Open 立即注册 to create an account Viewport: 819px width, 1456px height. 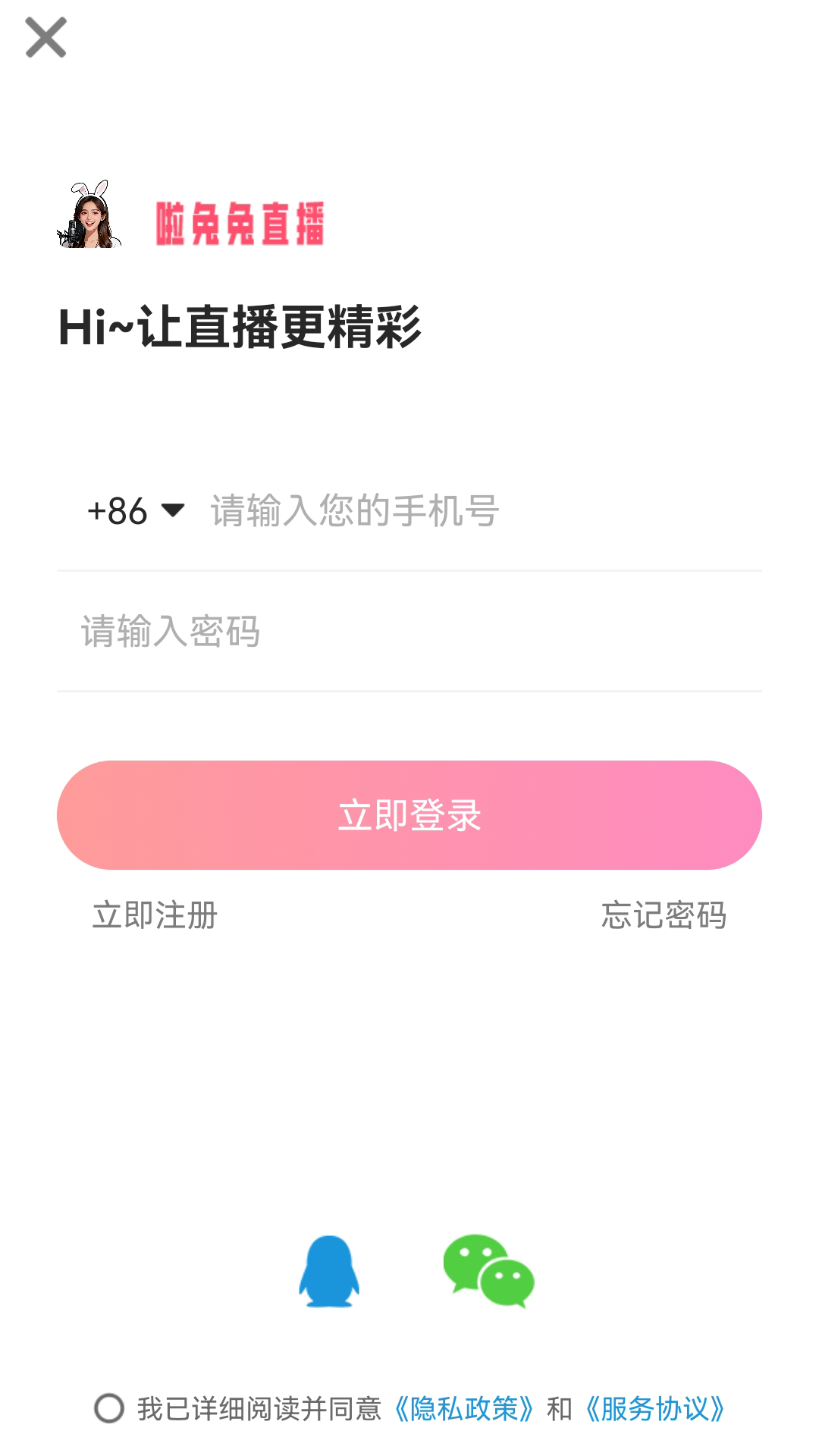tap(153, 916)
